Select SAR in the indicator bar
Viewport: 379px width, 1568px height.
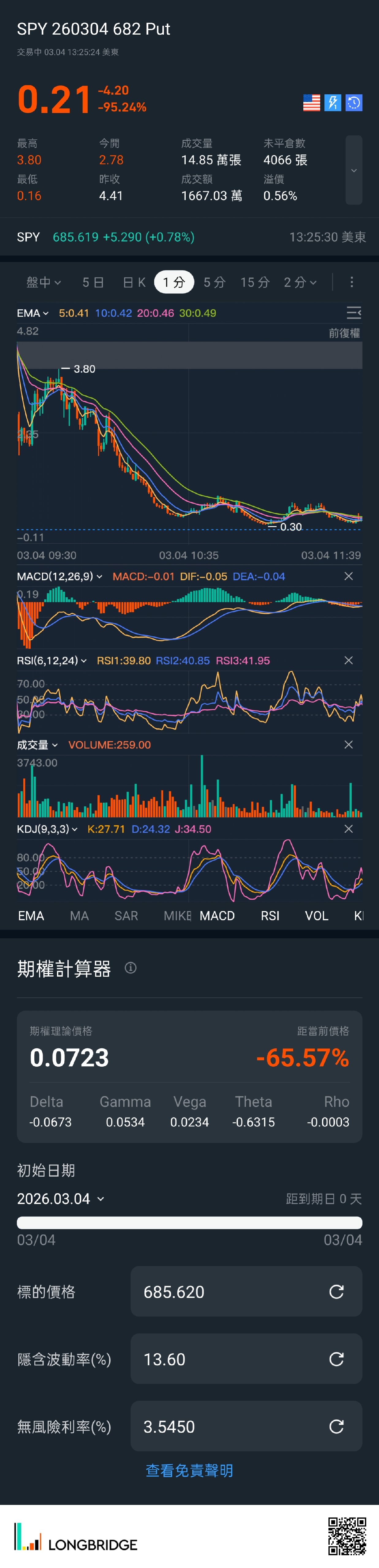[126, 916]
